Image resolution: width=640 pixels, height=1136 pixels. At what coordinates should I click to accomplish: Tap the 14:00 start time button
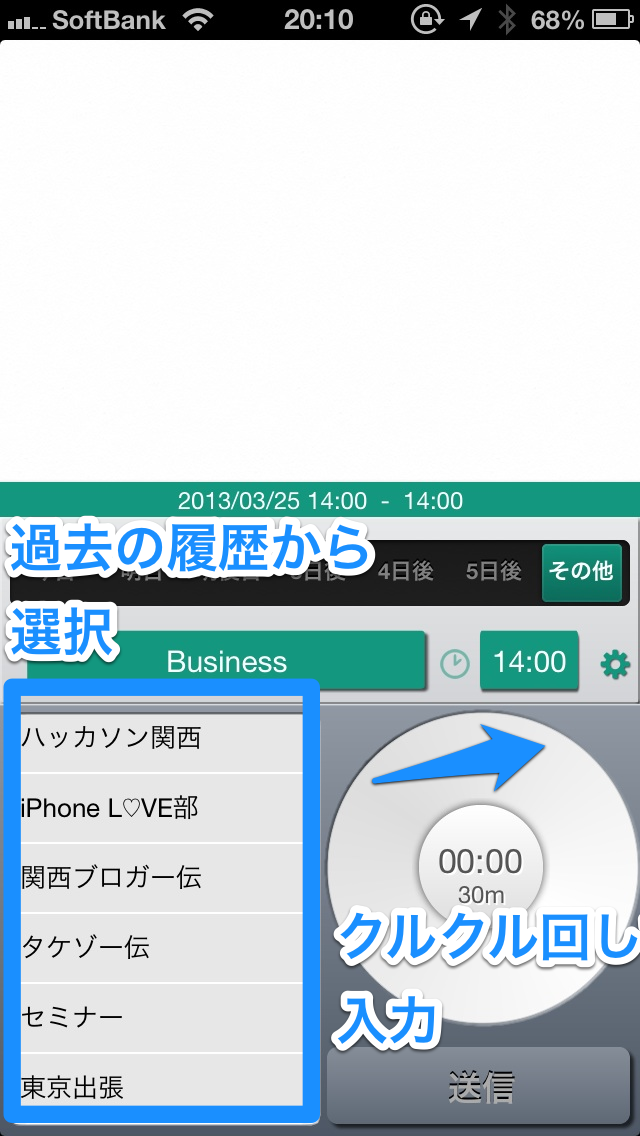tap(529, 661)
